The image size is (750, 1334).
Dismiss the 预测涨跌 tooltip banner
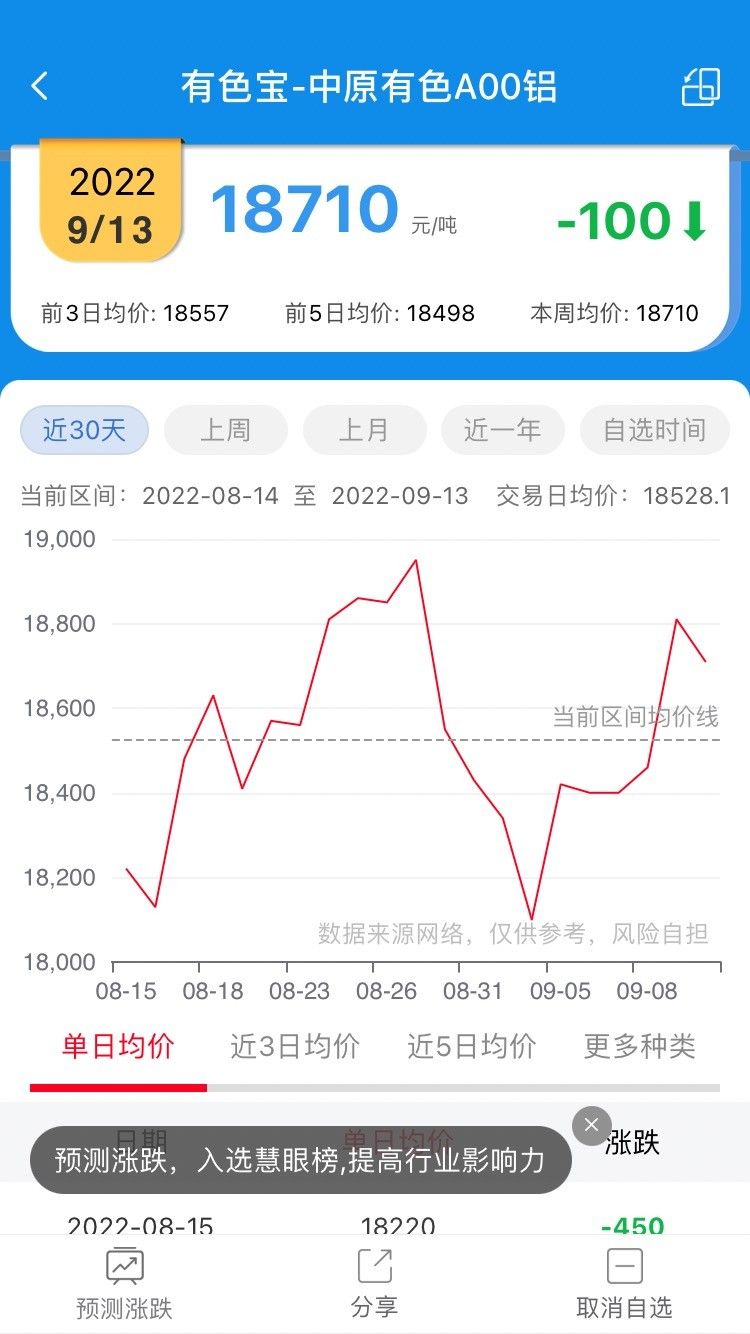pyautogui.click(x=591, y=1126)
